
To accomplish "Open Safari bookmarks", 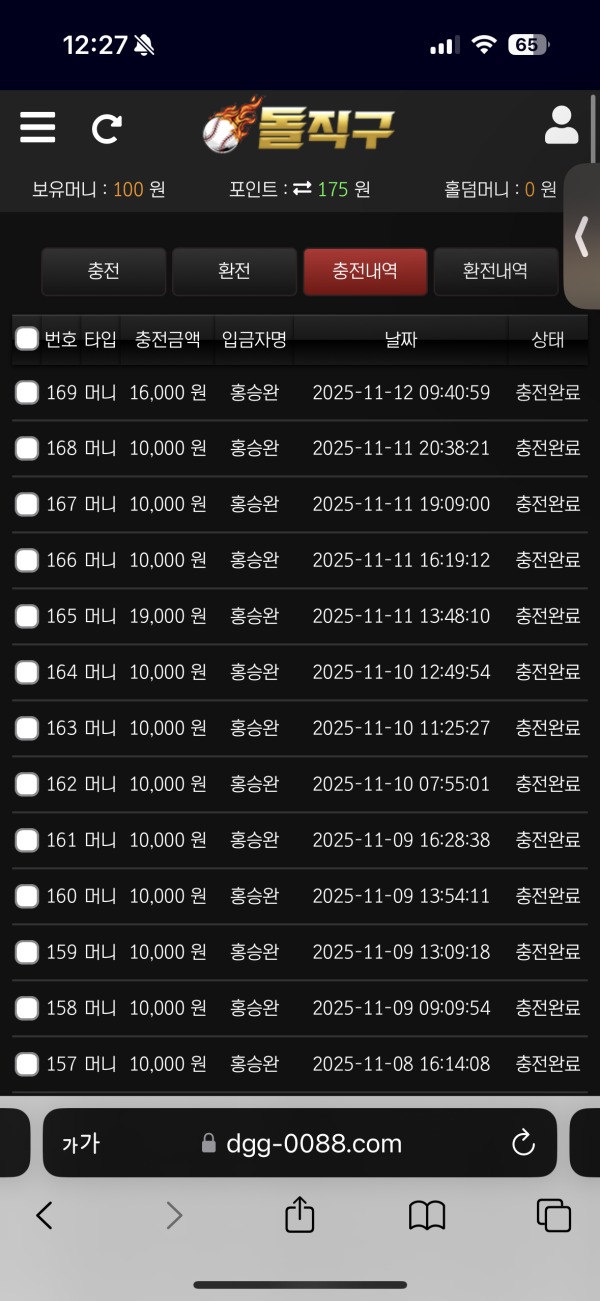I will click(427, 1215).
